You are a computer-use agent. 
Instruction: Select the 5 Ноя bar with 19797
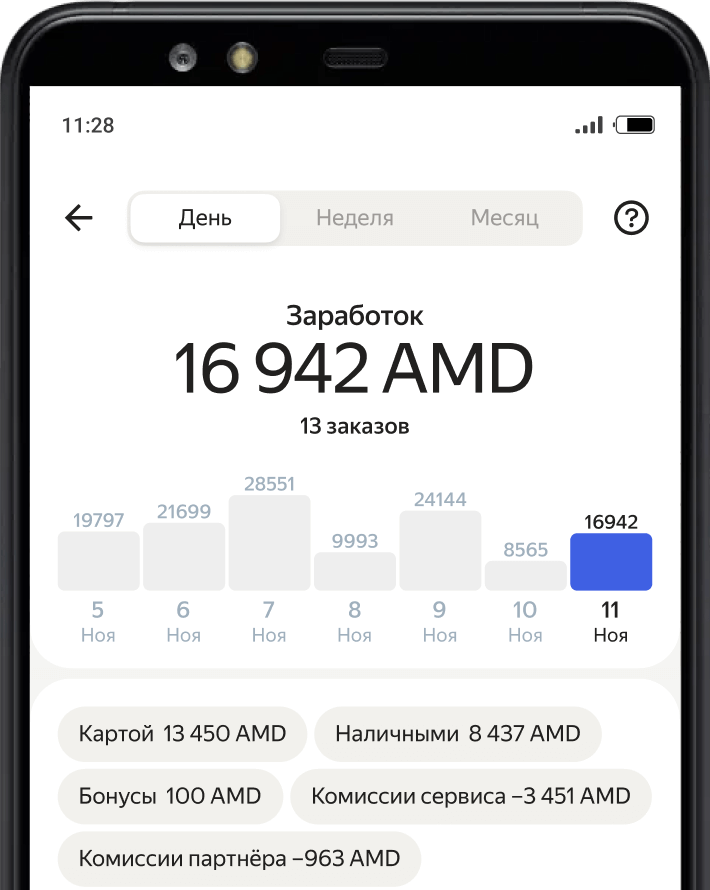99,561
